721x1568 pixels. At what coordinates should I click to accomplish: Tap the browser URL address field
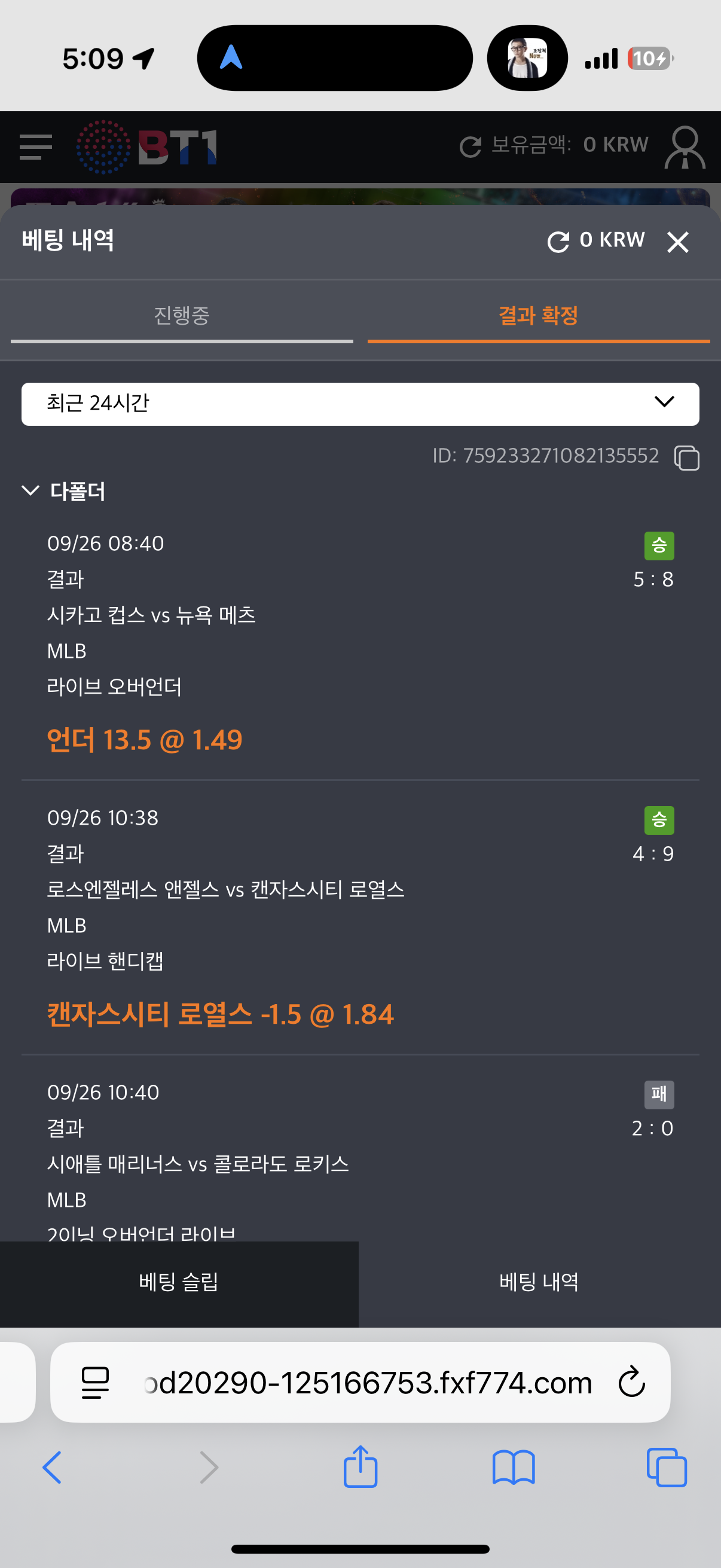pyautogui.click(x=368, y=1383)
